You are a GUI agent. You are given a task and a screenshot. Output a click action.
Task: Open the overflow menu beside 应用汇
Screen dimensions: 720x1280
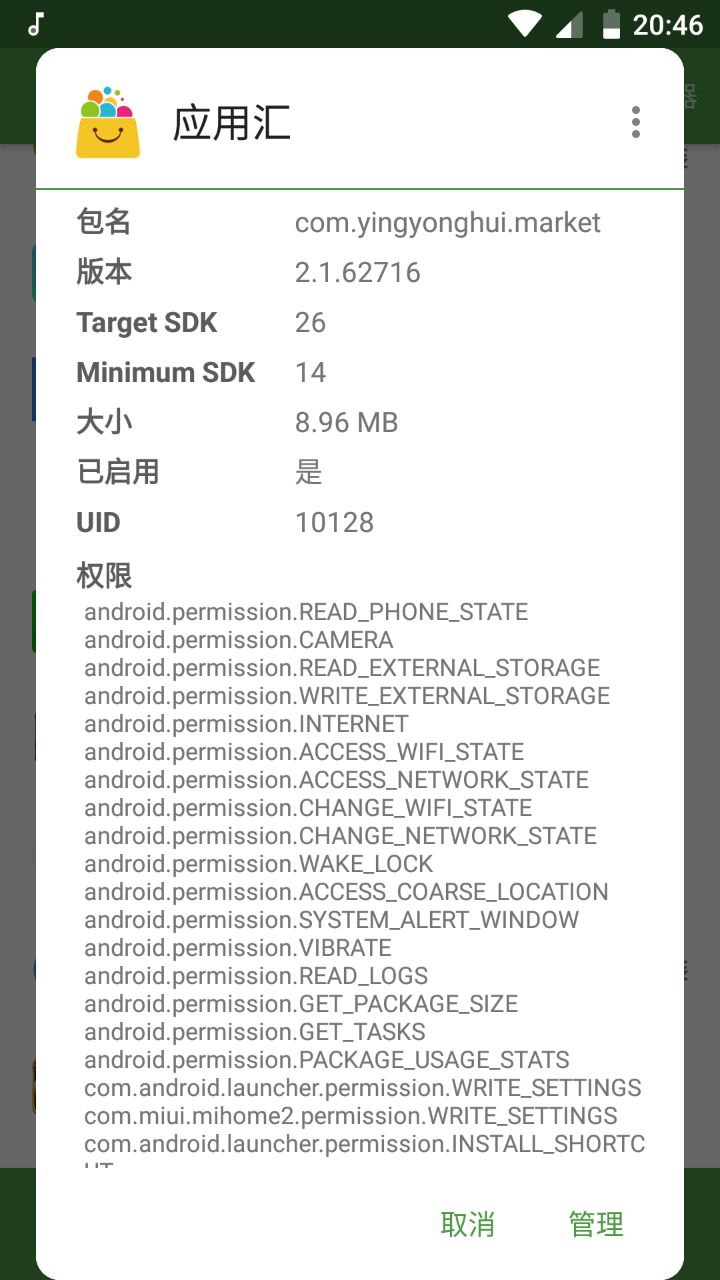point(635,122)
